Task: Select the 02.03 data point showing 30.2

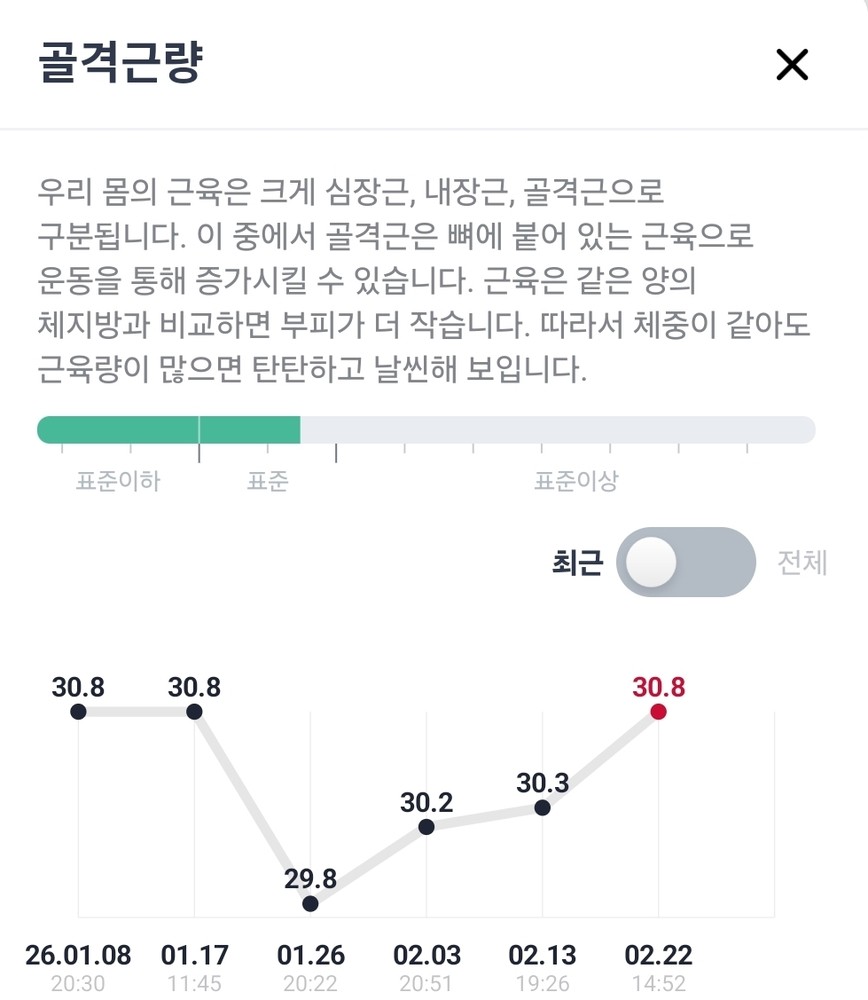Action: point(426,827)
